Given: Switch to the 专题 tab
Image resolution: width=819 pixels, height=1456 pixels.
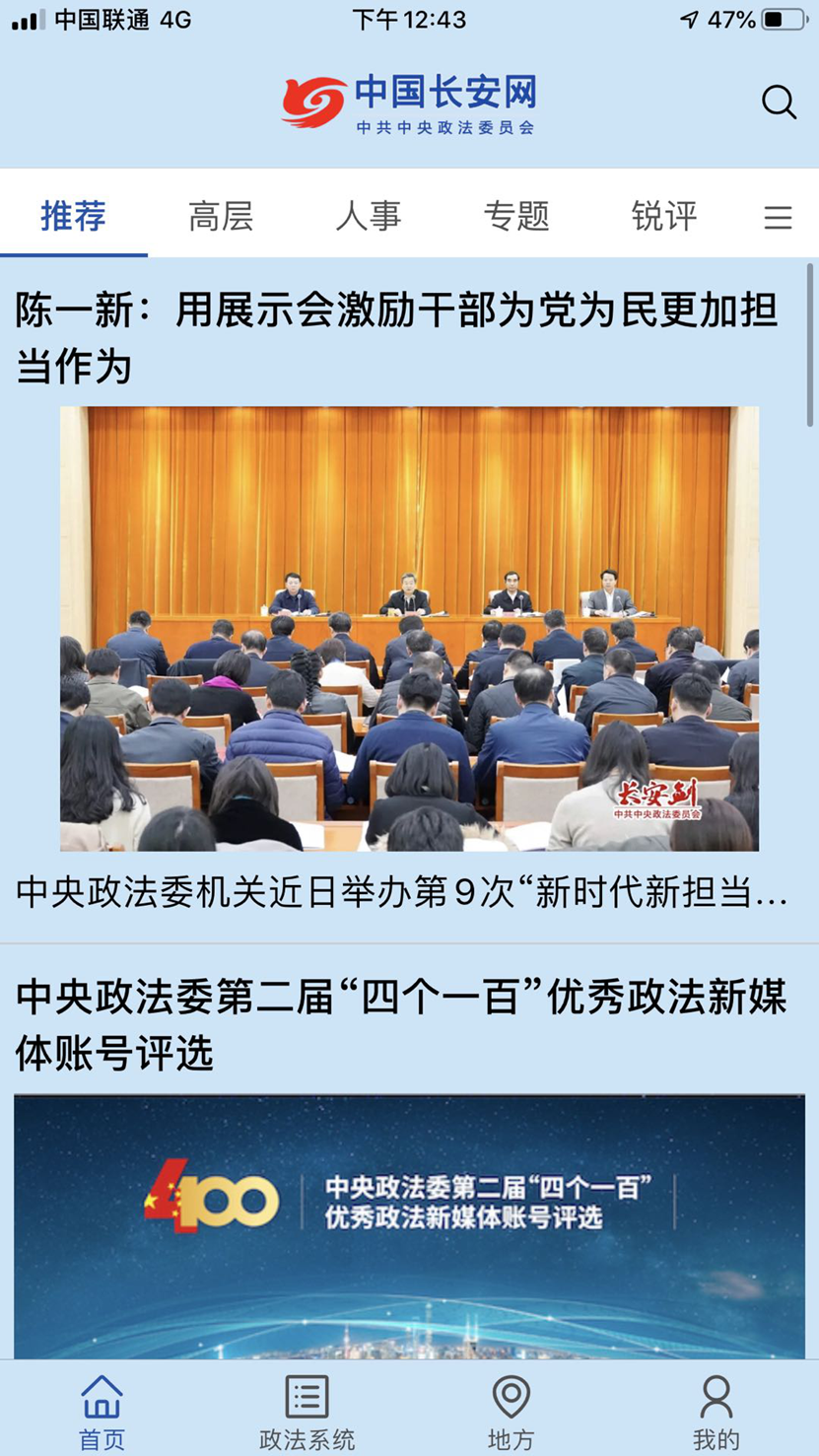Looking at the screenshot, I should coord(516,215).
